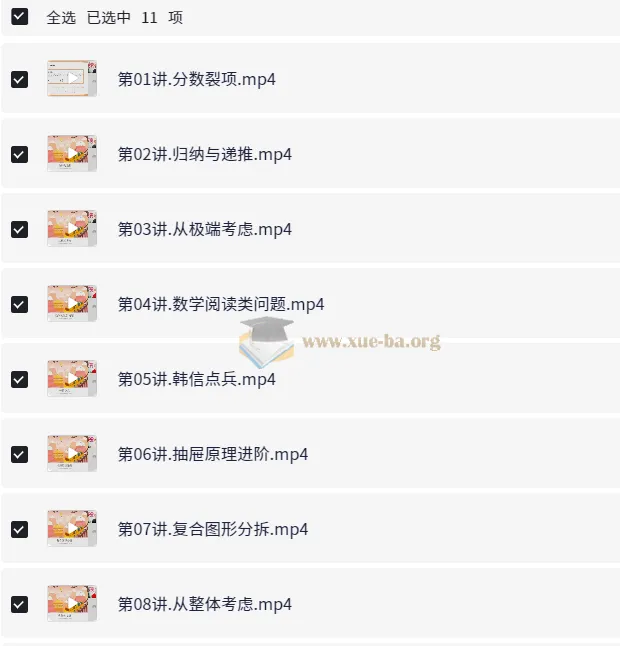This screenshot has width=620, height=646.
Task: Open 第03讲.从极端考虑.mp4 file row
Action: [x=204, y=229]
